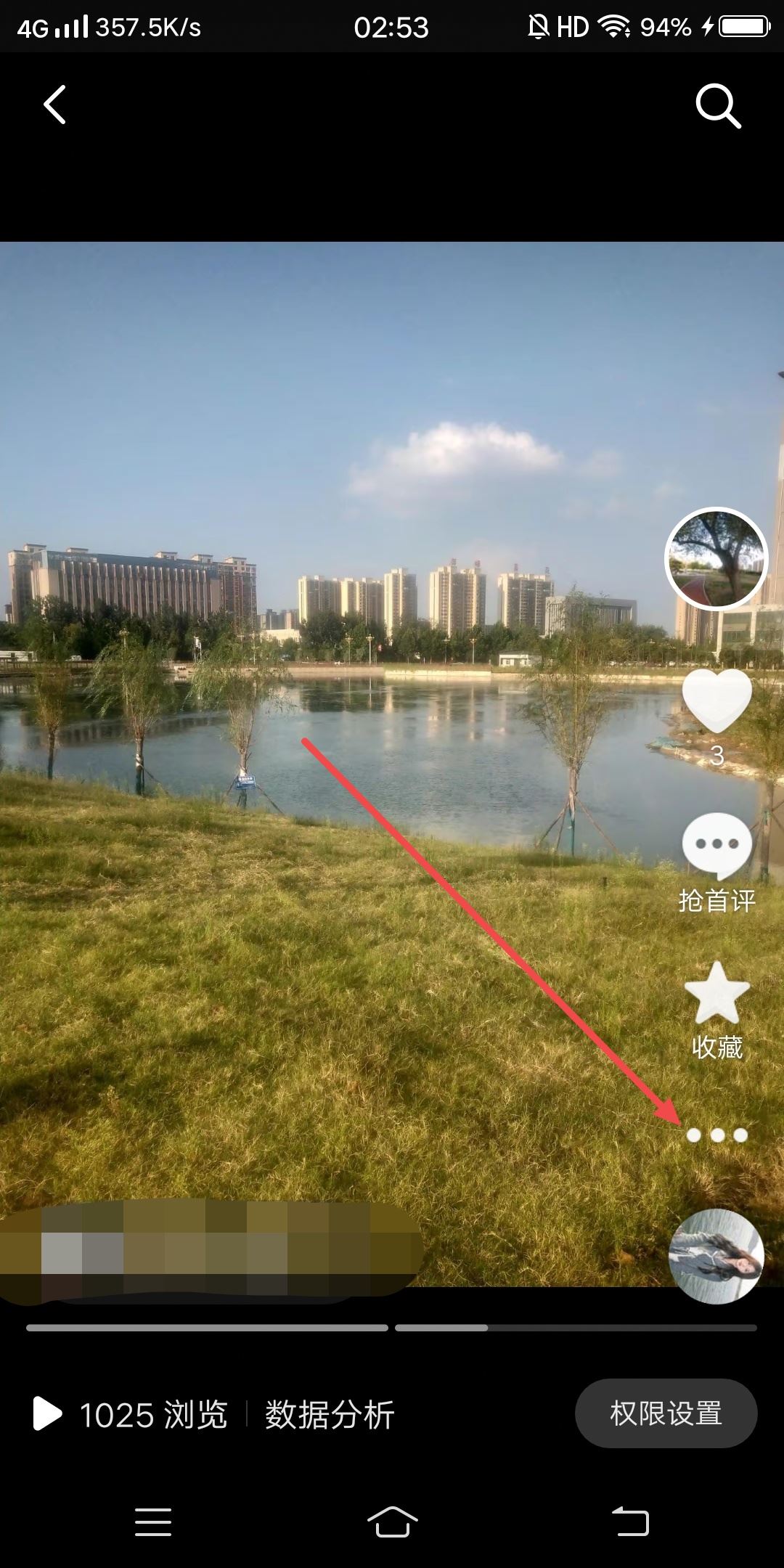Image resolution: width=784 pixels, height=1568 pixels.
Task: Open the system recent apps menu
Action: pos(153,1522)
